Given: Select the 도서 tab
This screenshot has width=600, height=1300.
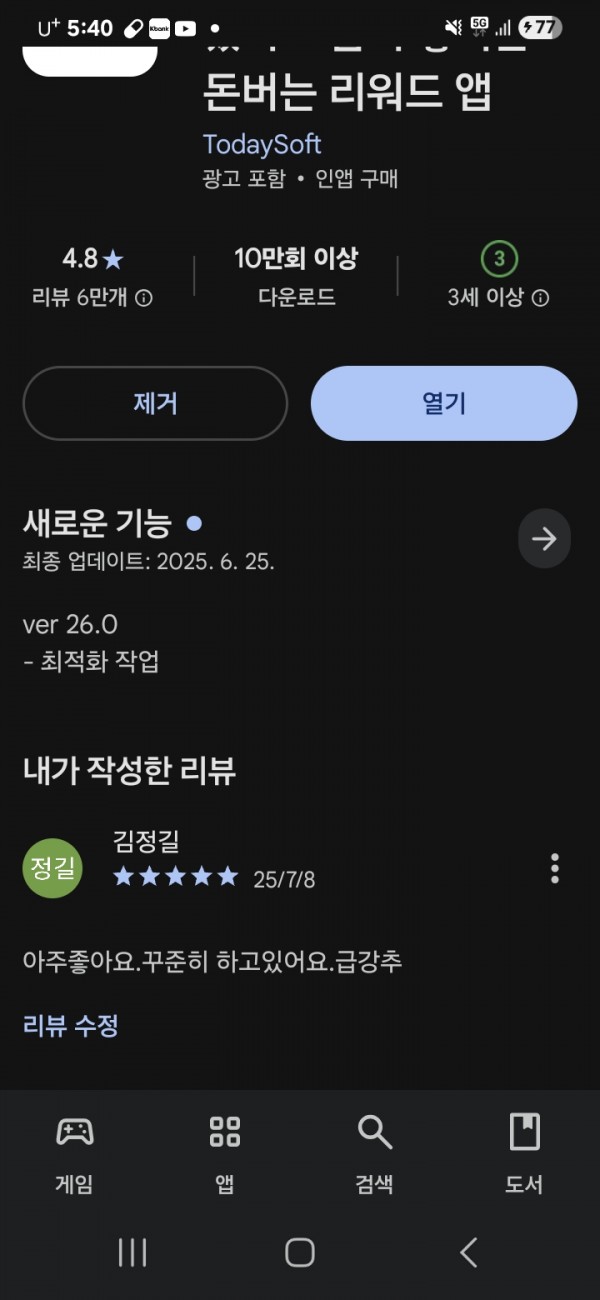Looking at the screenshot, I should pyautogui.click(x=524, y=1154).
